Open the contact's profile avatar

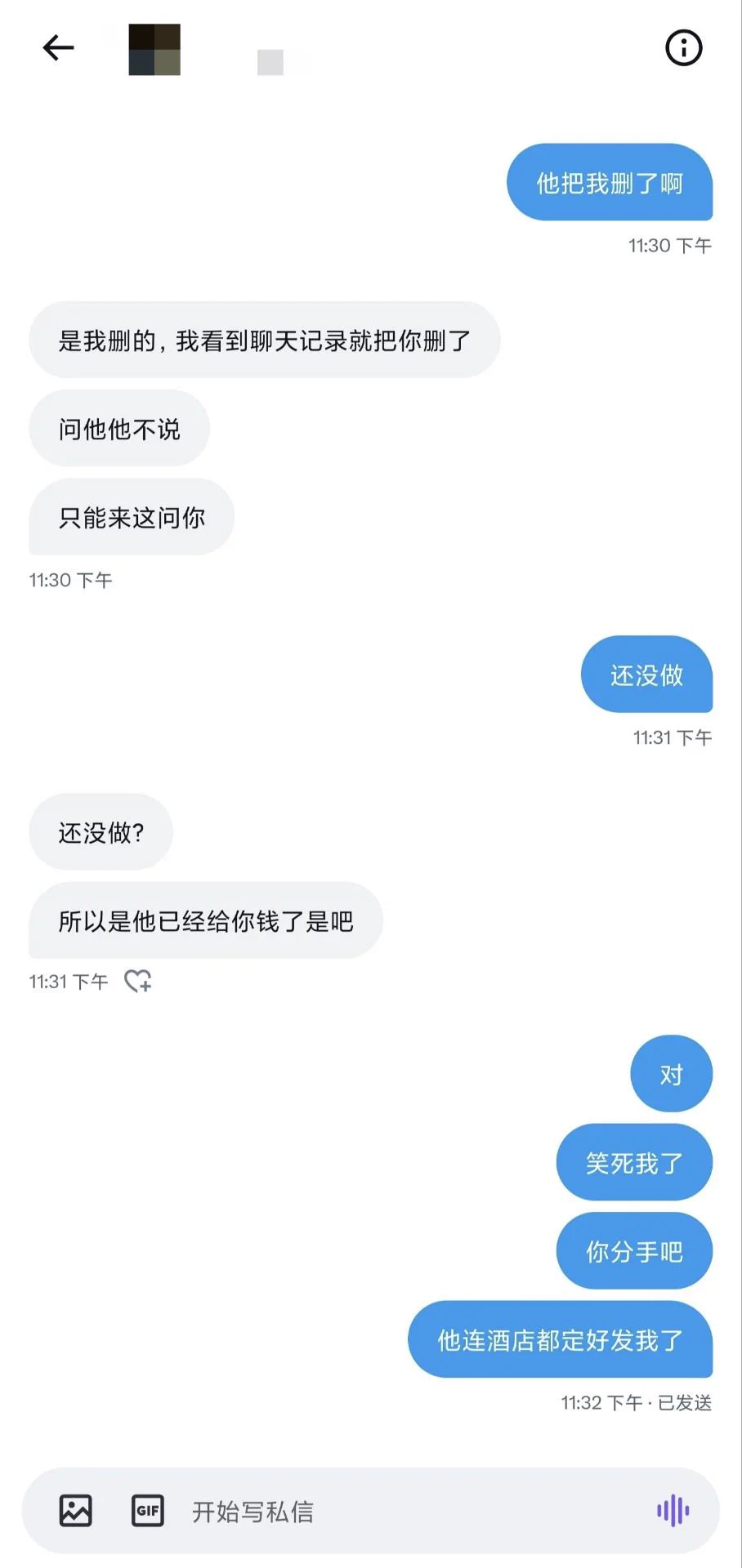154,50
